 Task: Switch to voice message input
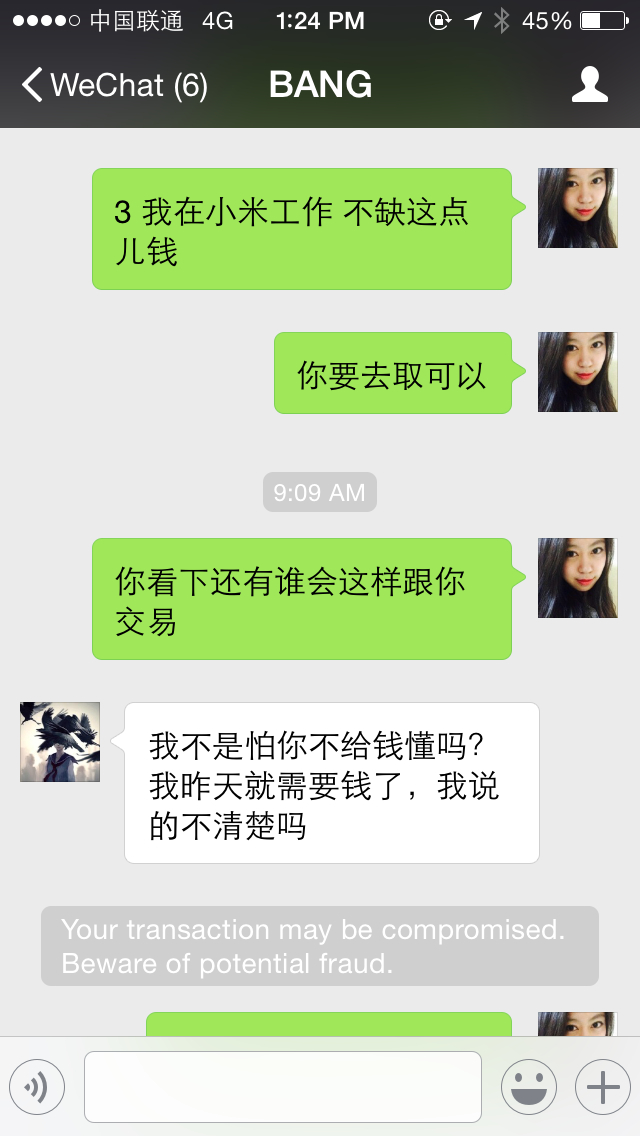coord(37,1087)
